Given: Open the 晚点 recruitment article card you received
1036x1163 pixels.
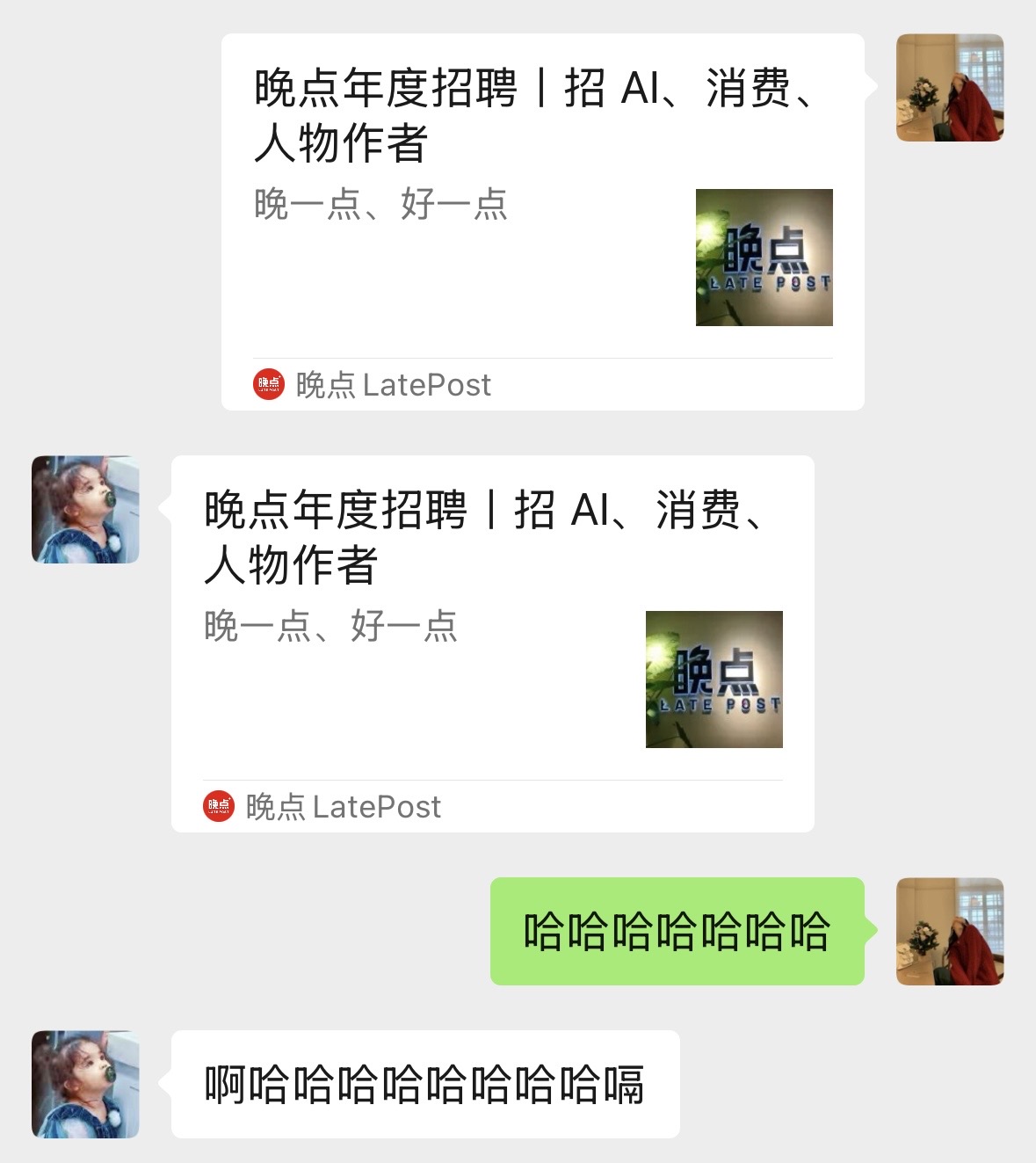Looking at the screenshot, I should [x=492, y=643].
